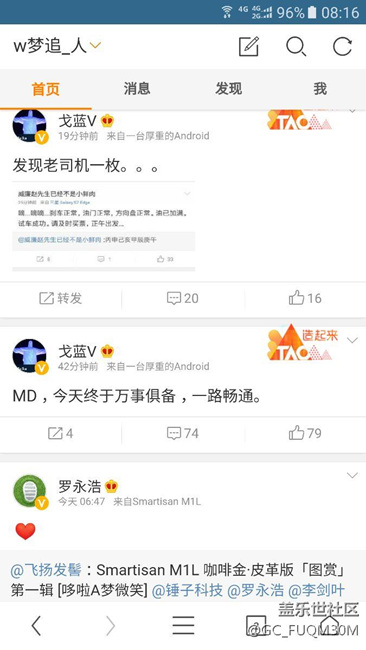This screenshot has height=650, width=366.
Task: Select the 首页 tab
Action: click(46, 89)
